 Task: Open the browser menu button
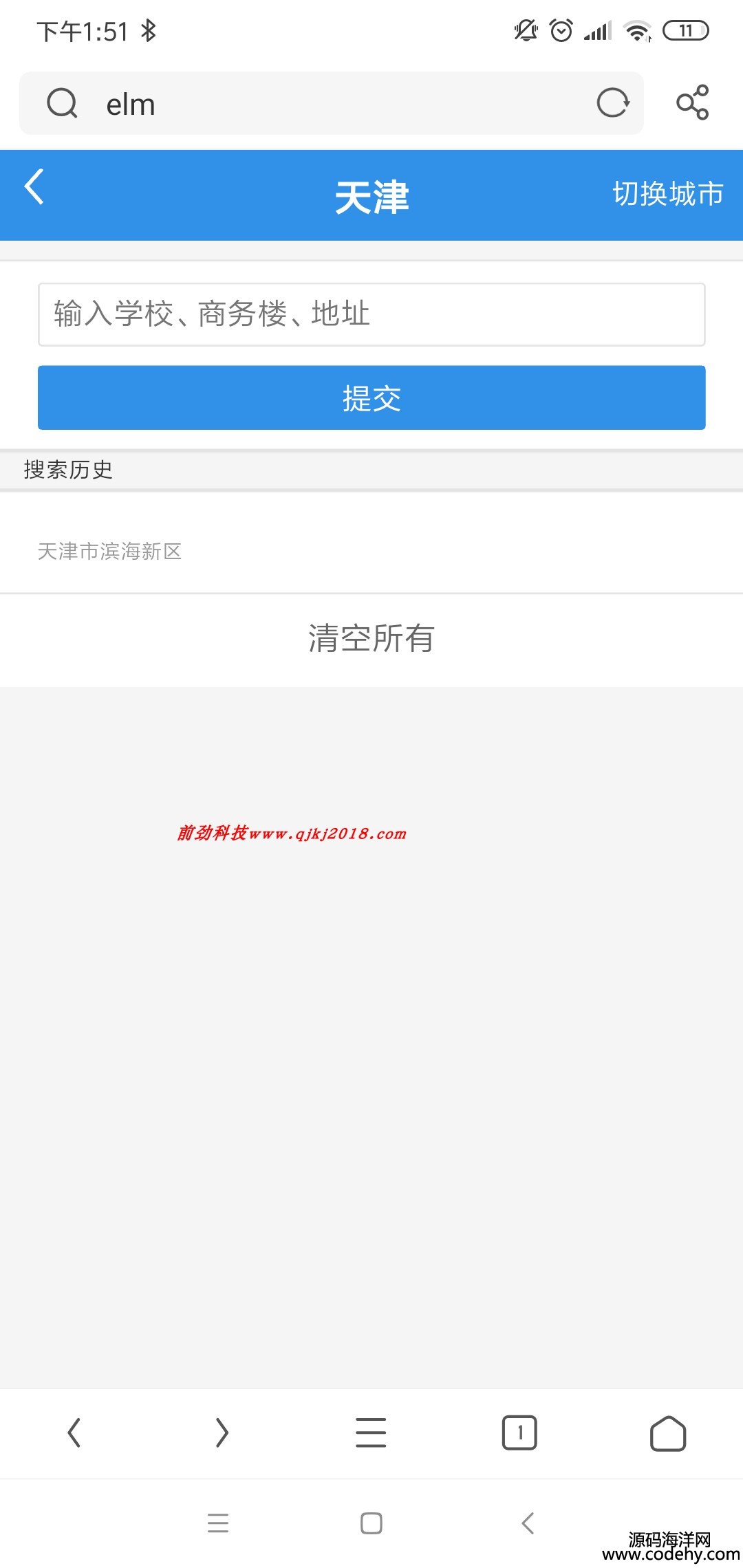(371, 1433)
